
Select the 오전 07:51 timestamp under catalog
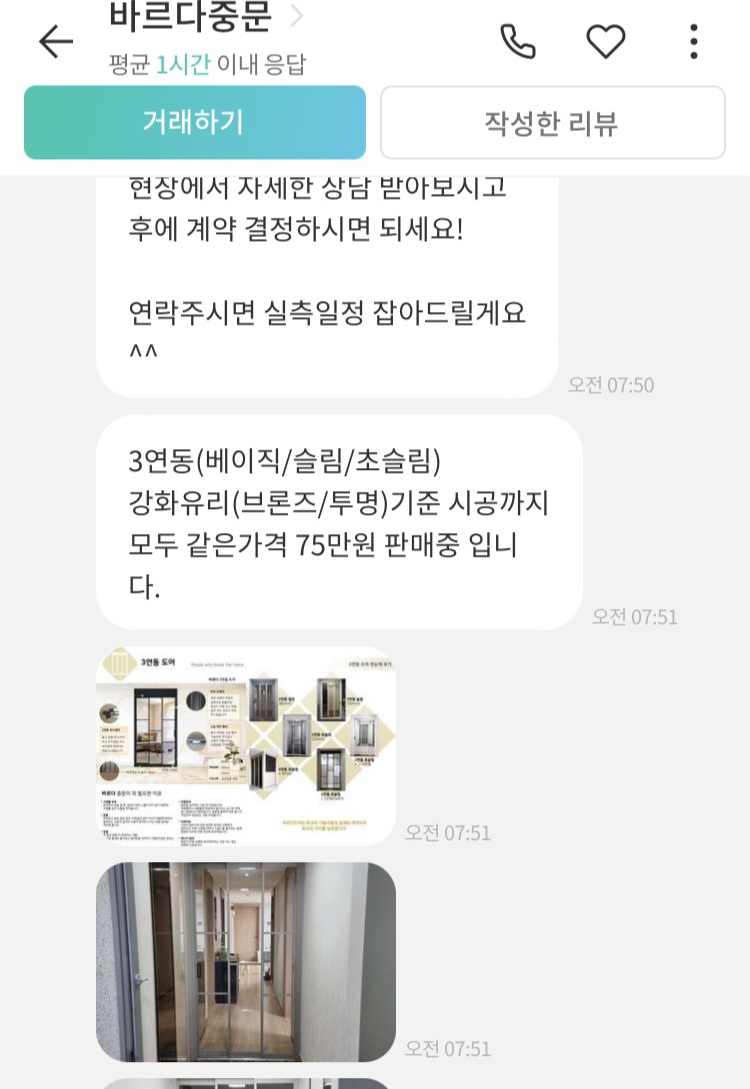(448, 831)
